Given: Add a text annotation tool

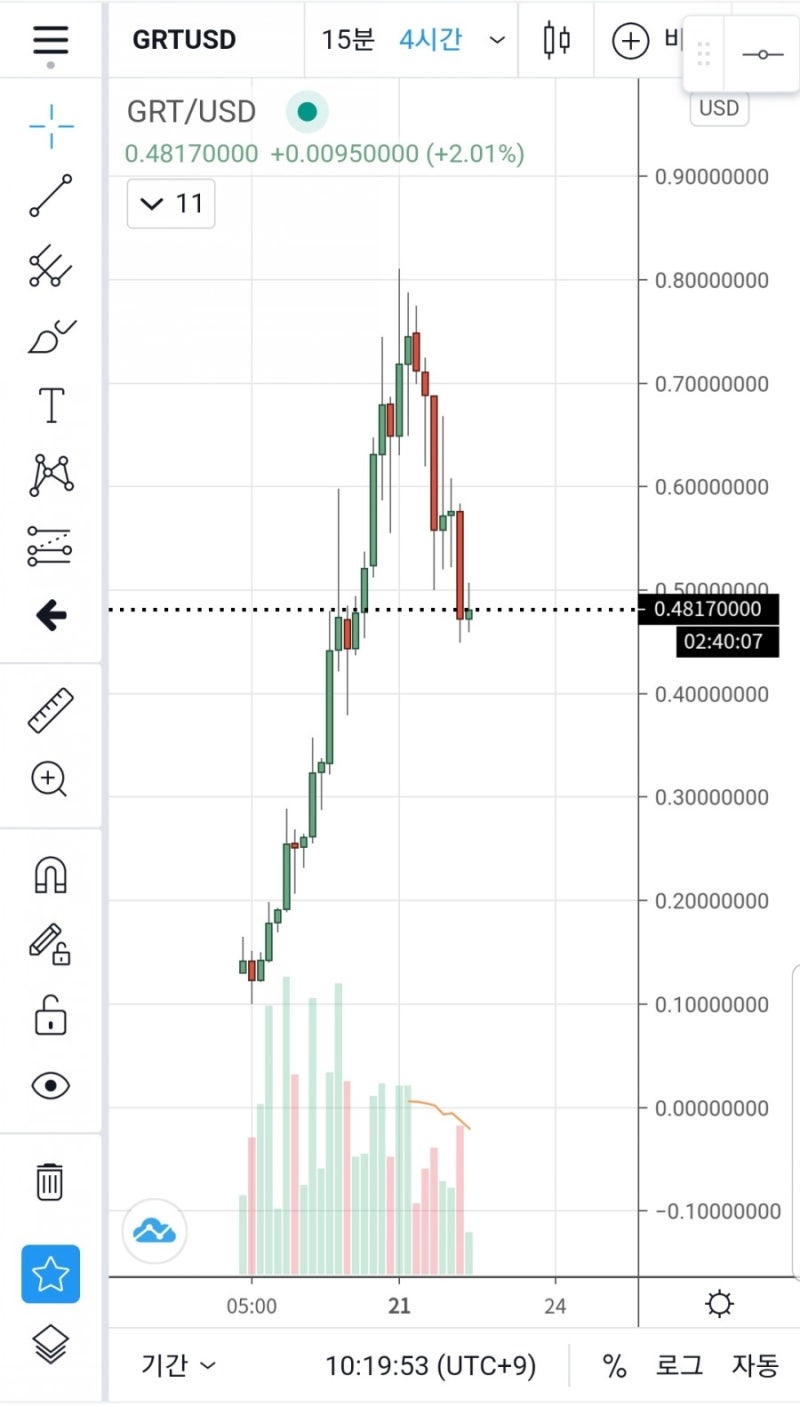Looking at the screenshot, I should (51, 405).
